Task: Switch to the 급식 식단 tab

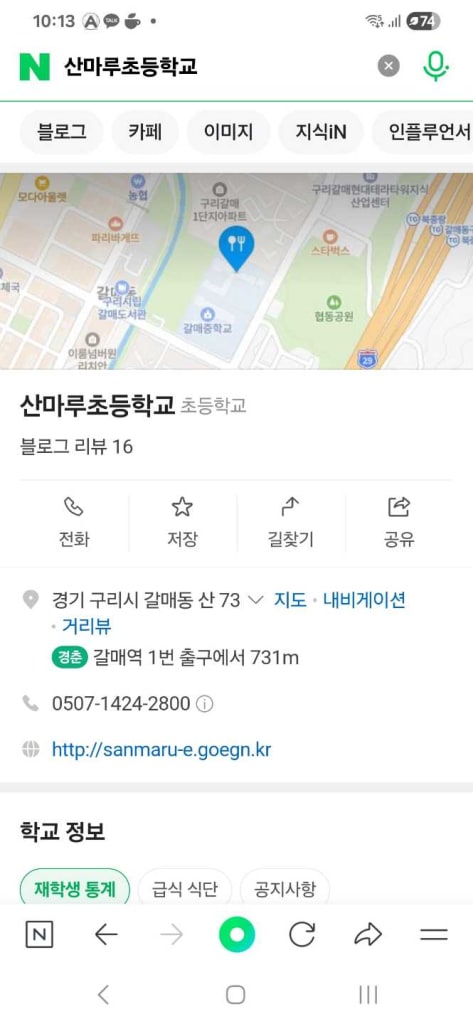Action: pos(185,889)
